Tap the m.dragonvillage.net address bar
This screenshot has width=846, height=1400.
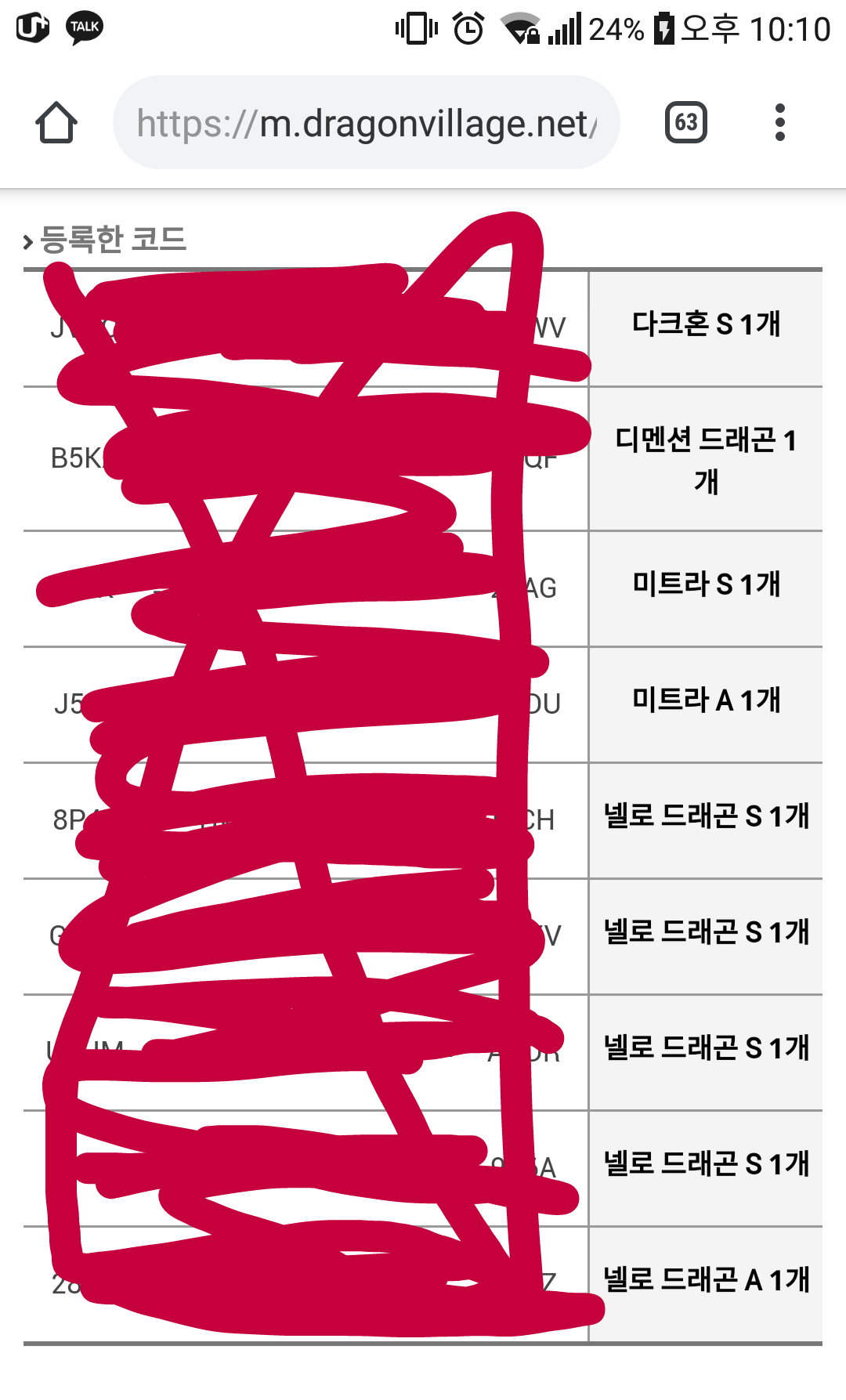[366, 123]
